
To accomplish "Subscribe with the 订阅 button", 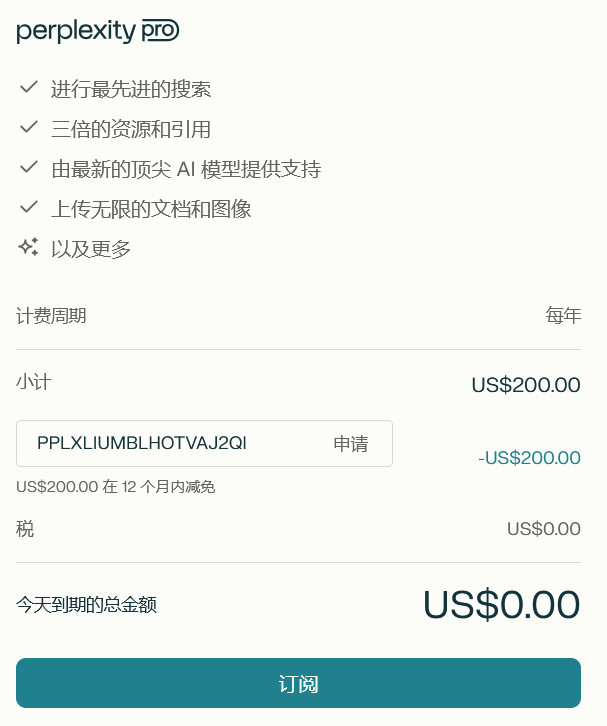I will (298, 684).
